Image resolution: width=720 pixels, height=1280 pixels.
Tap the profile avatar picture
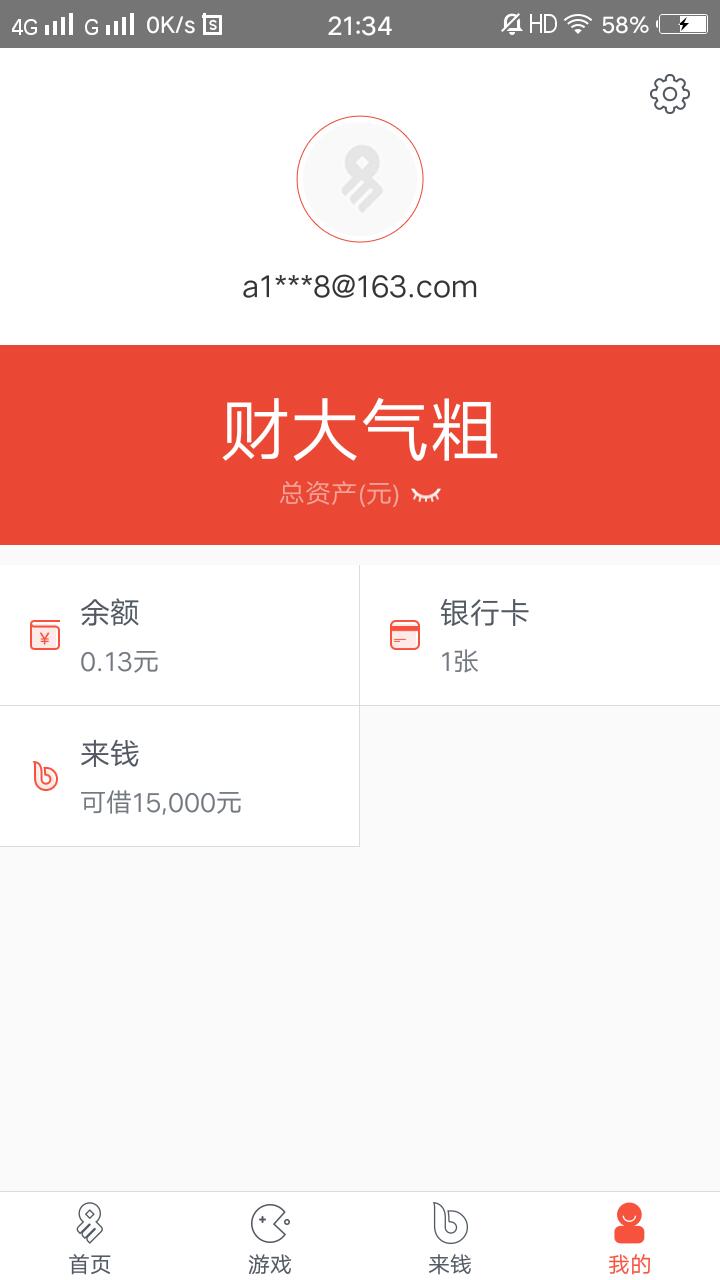[x=360, y=180]
